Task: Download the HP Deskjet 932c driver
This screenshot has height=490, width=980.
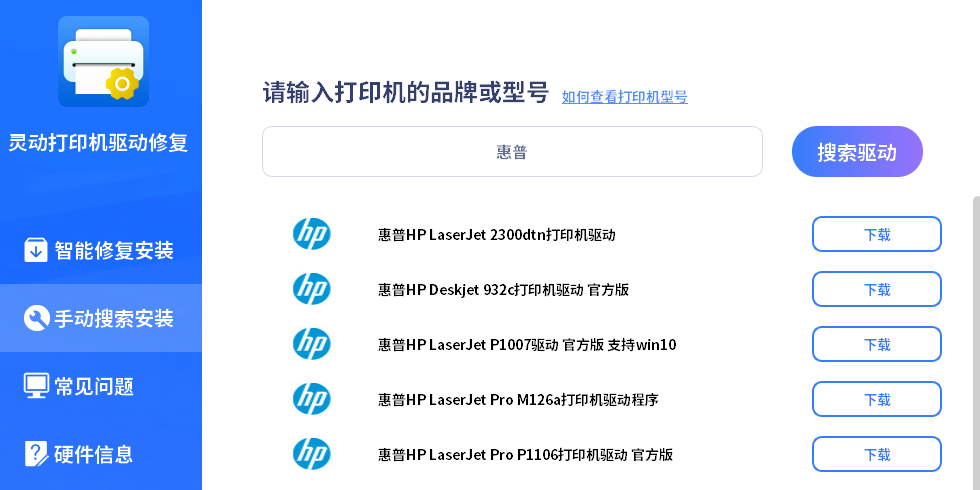Action: coord(876,289)
